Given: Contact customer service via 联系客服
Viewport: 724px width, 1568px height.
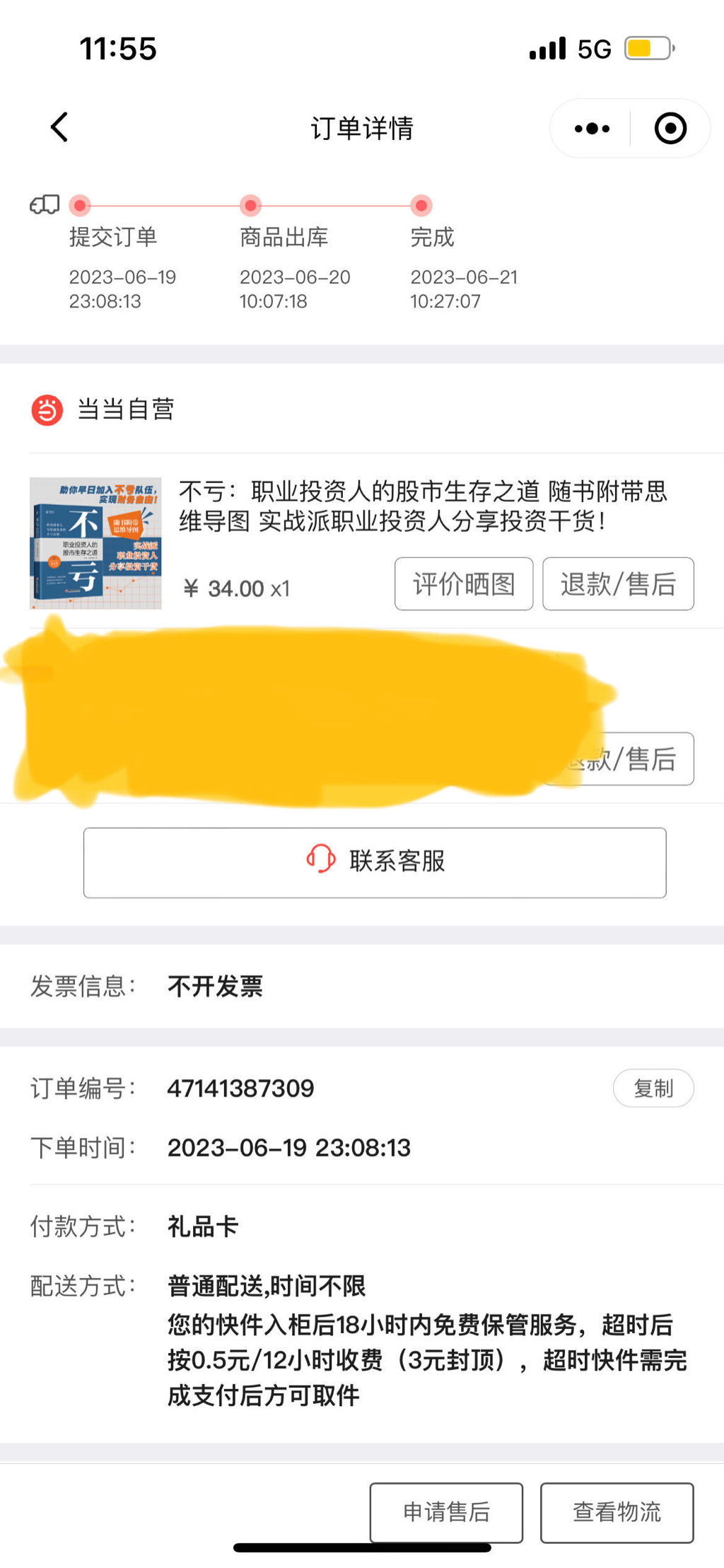Looking at the screenshot, I should coord(375,862).
